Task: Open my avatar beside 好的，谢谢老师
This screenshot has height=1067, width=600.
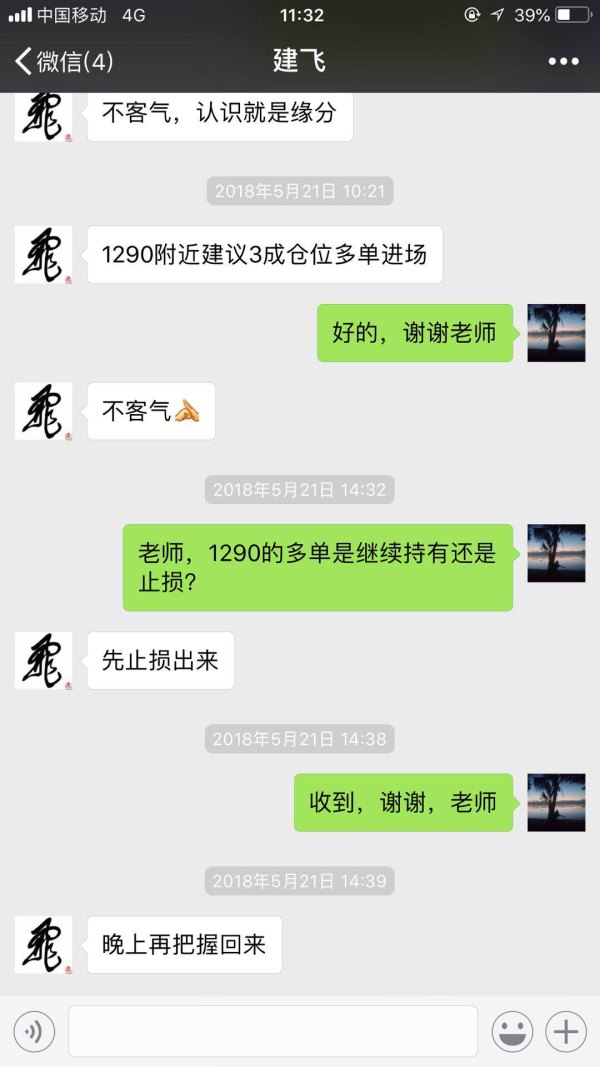Action: tap(556, 333)
